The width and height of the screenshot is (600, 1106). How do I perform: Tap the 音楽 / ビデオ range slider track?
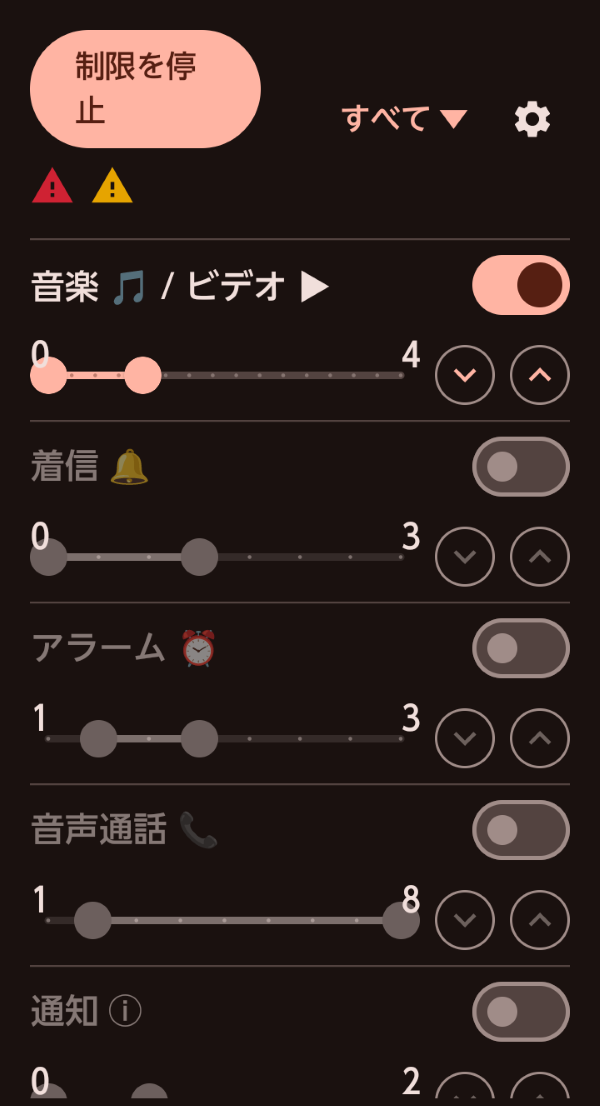pyautogui.click(x=280, y=376)
